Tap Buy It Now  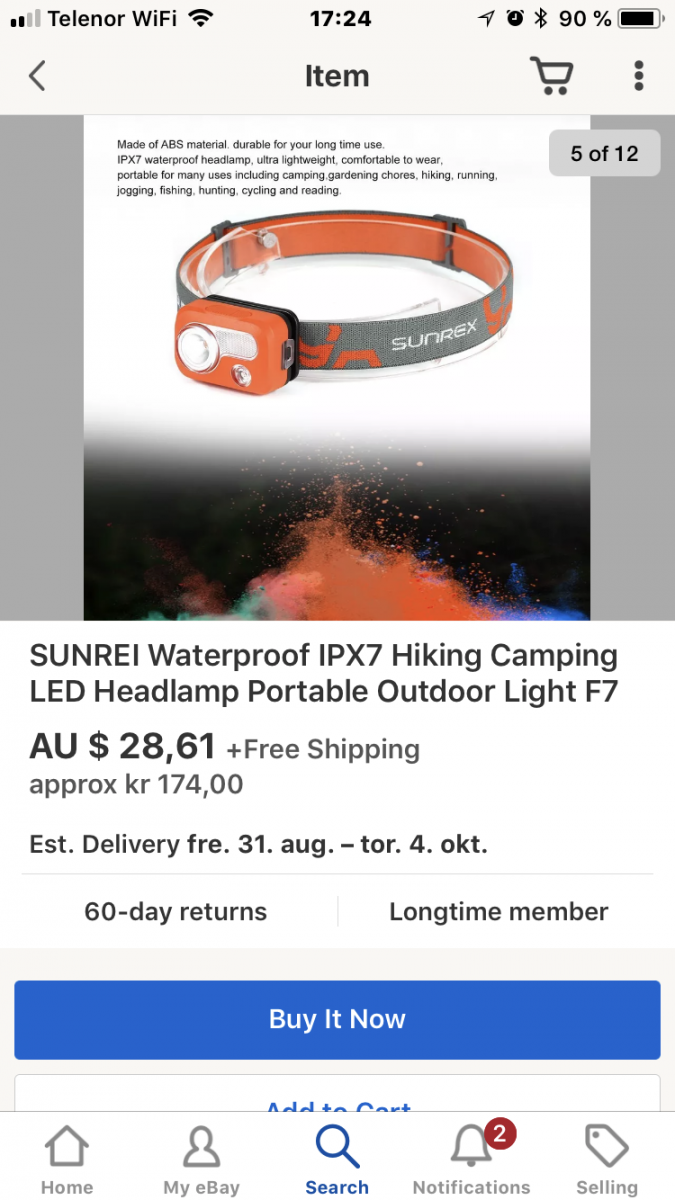click(x=337, y=1019)
